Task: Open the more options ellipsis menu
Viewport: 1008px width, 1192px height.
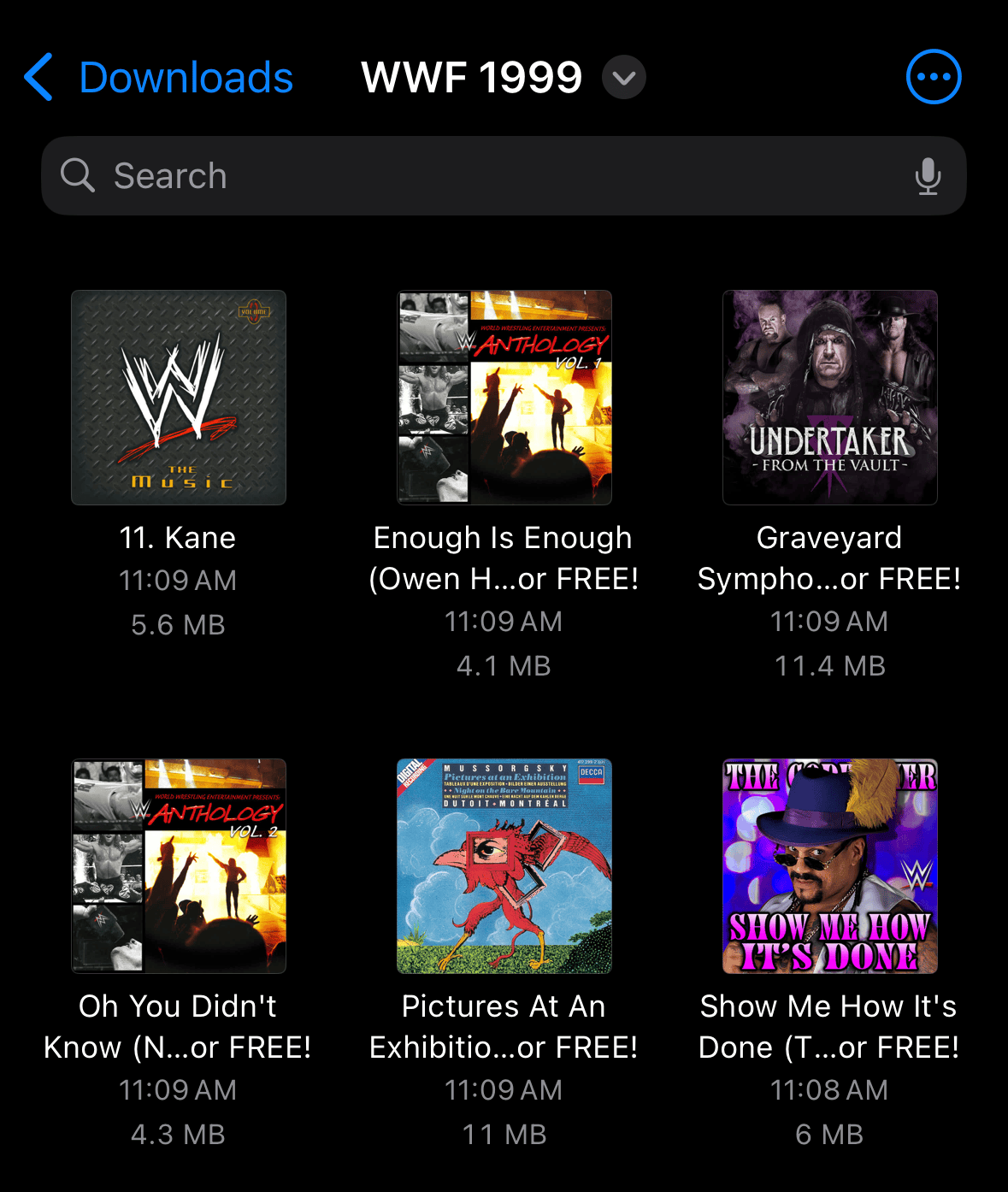Action: tap(933, 77)
